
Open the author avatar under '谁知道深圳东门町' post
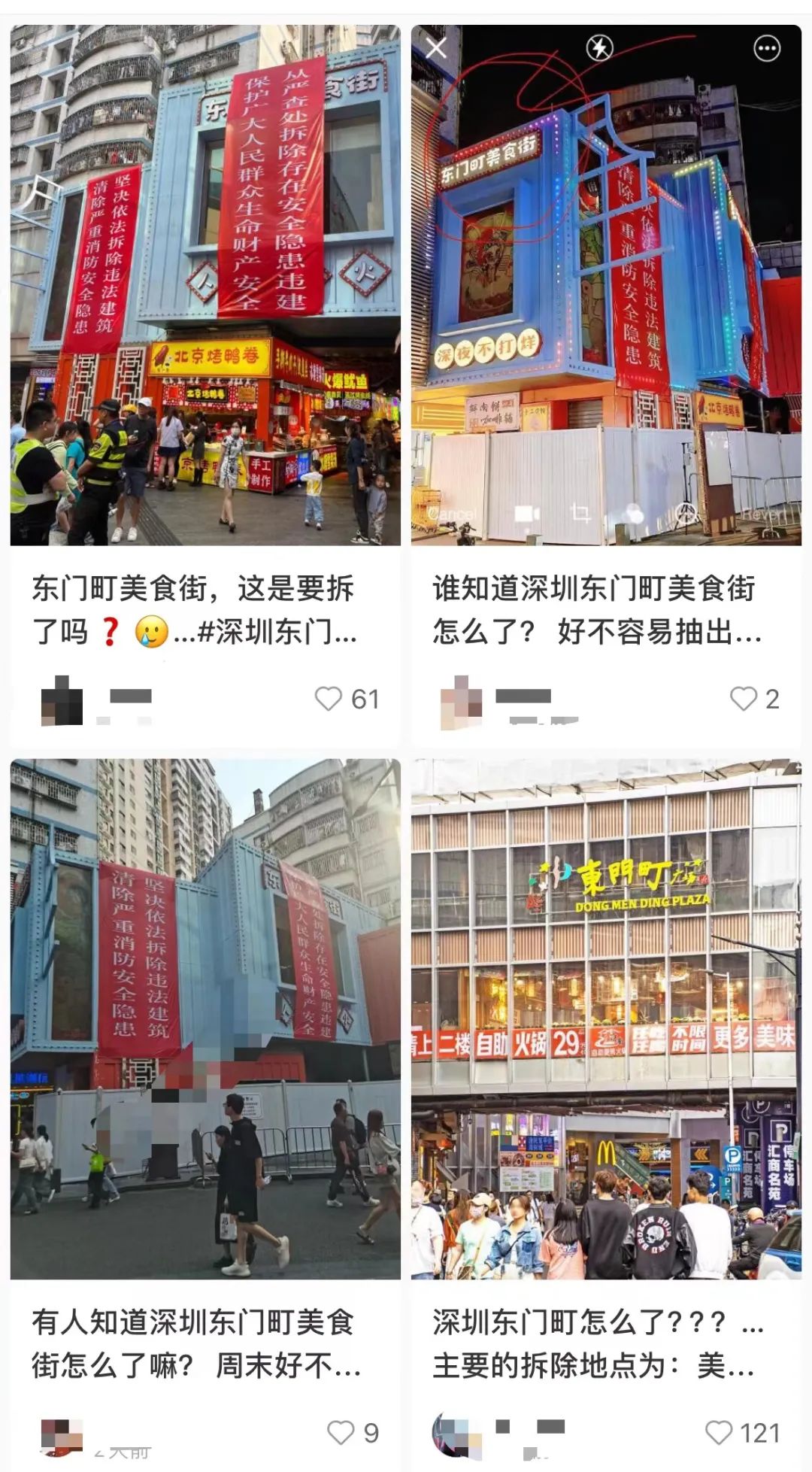coord(462,703)
